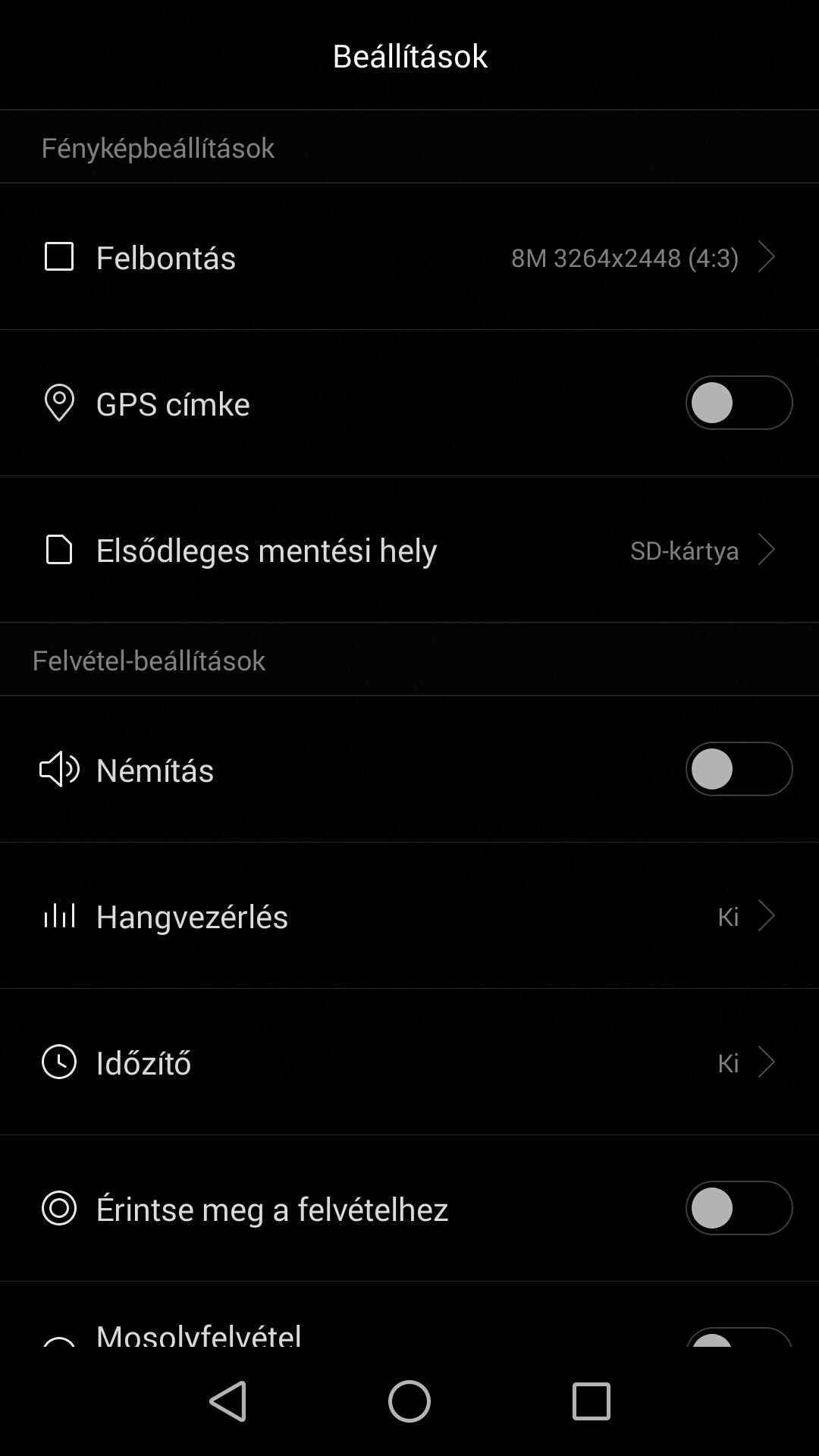
Task: Open the Időzítő timer setting
Action: [409, 1062]
